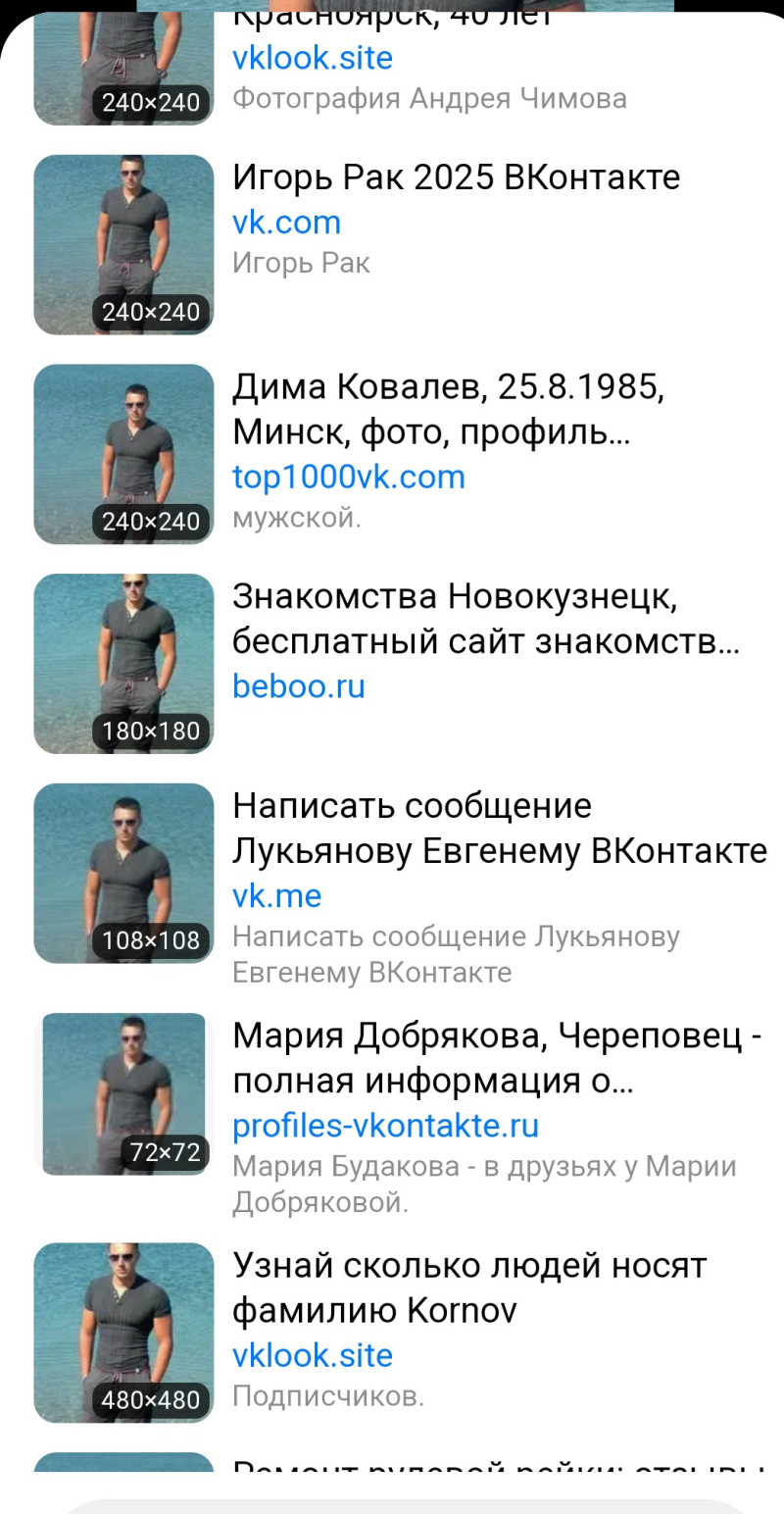This screenshot has width=784, height=1514.
Task: Open the Мария Добрякова Череповец result
Action: 496,1058
